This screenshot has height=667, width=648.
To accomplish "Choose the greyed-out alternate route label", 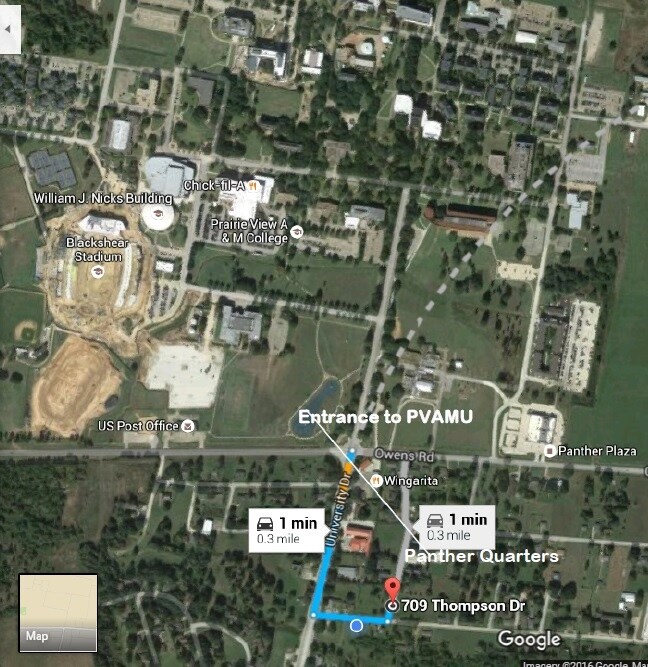I will click(x=456, y=526).
